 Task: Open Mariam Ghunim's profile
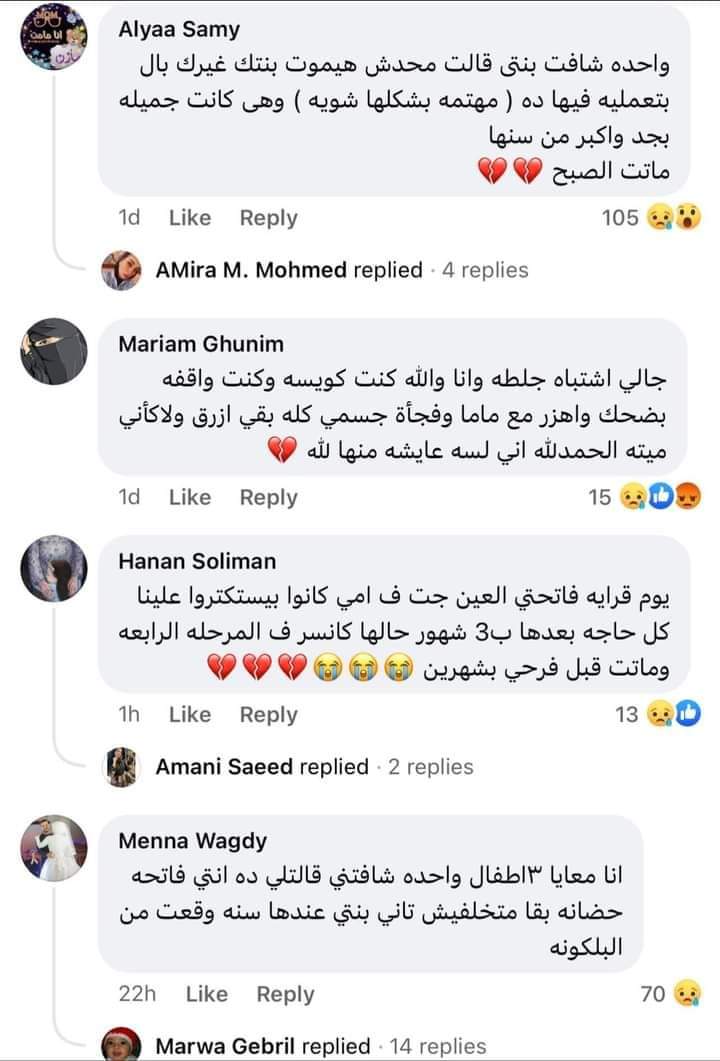201,344
